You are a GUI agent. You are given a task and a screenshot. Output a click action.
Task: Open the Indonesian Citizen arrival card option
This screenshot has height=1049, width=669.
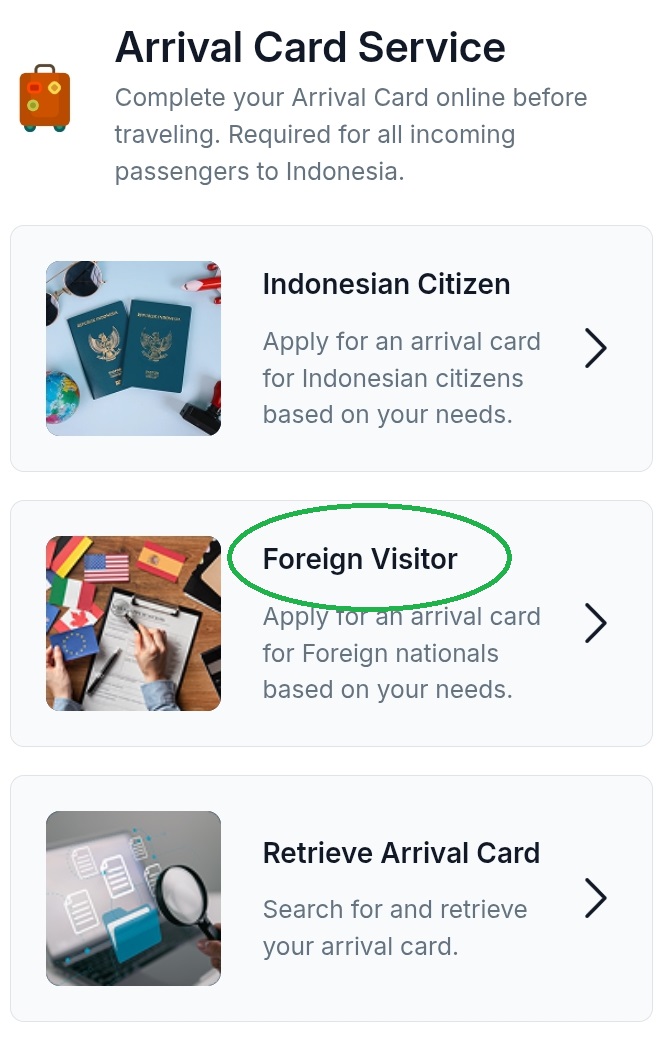point(331,348)
